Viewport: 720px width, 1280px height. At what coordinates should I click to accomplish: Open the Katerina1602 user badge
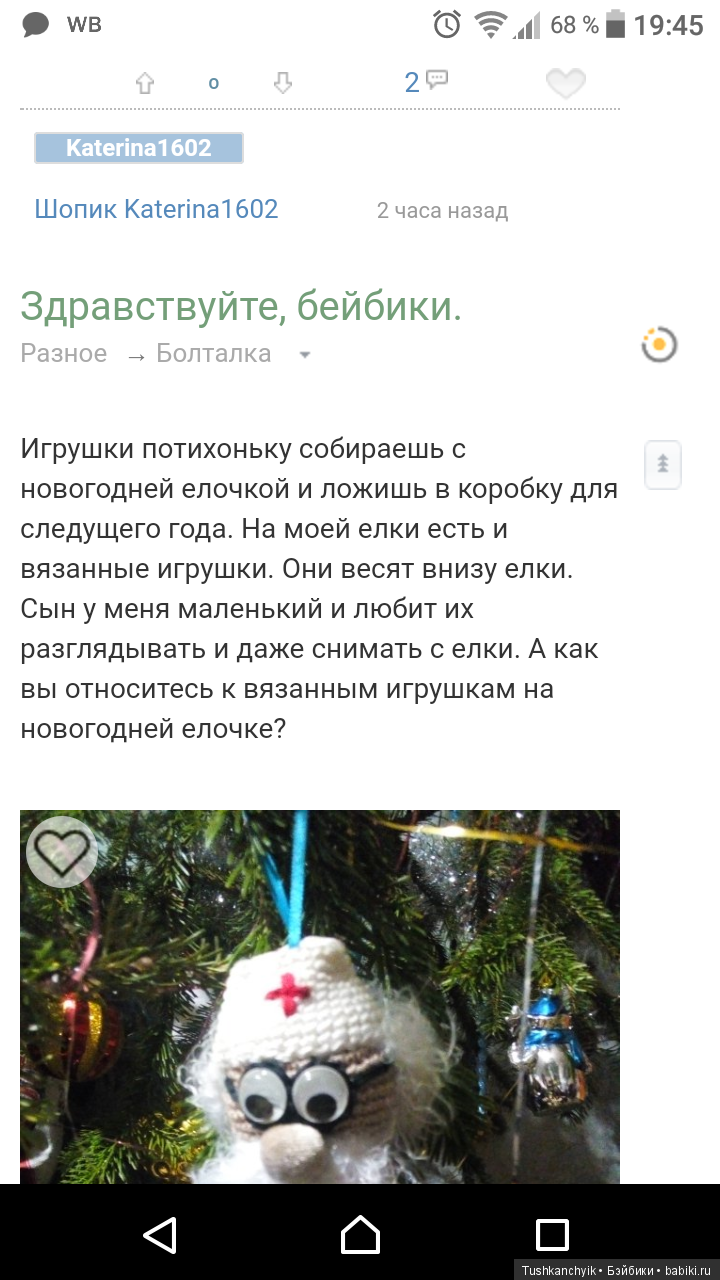pos(139,148)
